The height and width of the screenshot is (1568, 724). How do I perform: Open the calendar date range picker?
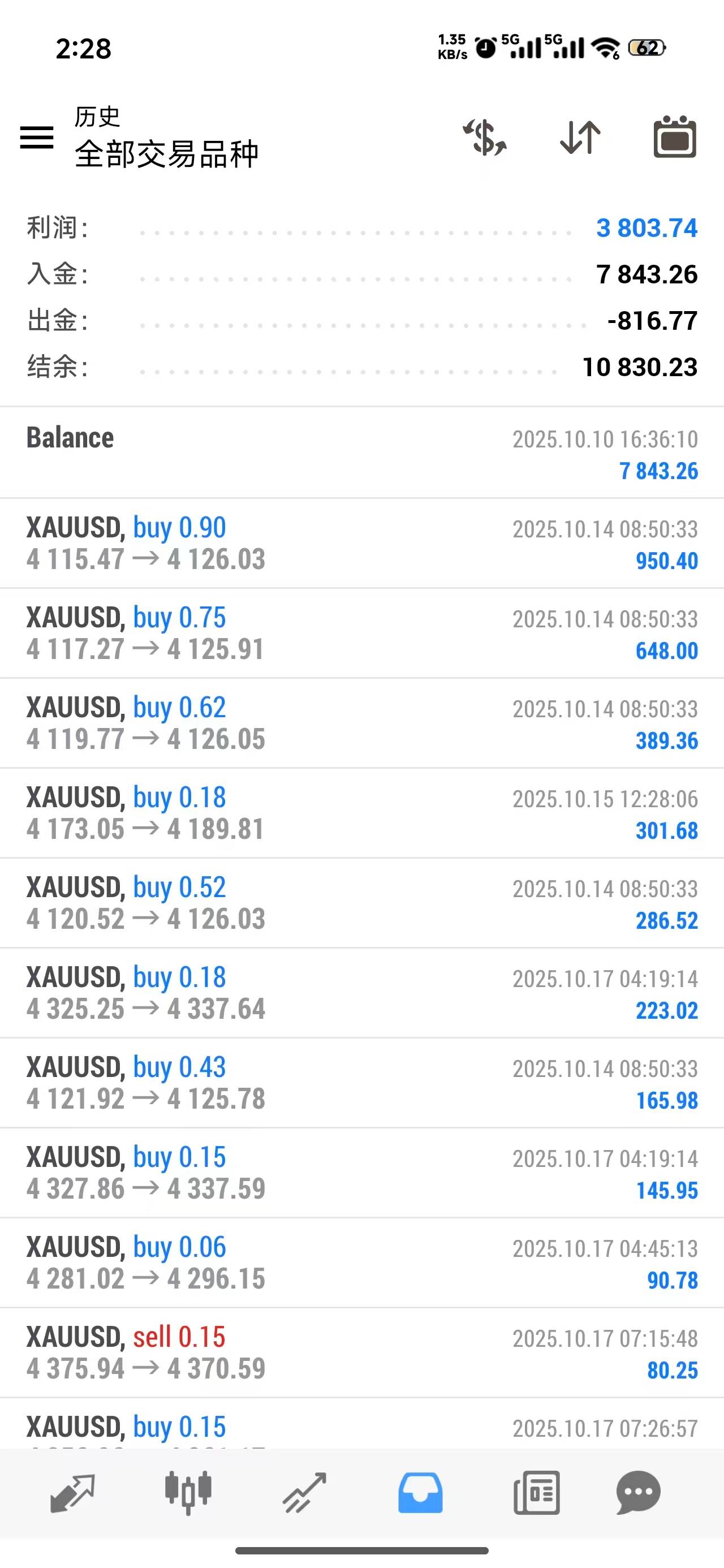point(675,137)
